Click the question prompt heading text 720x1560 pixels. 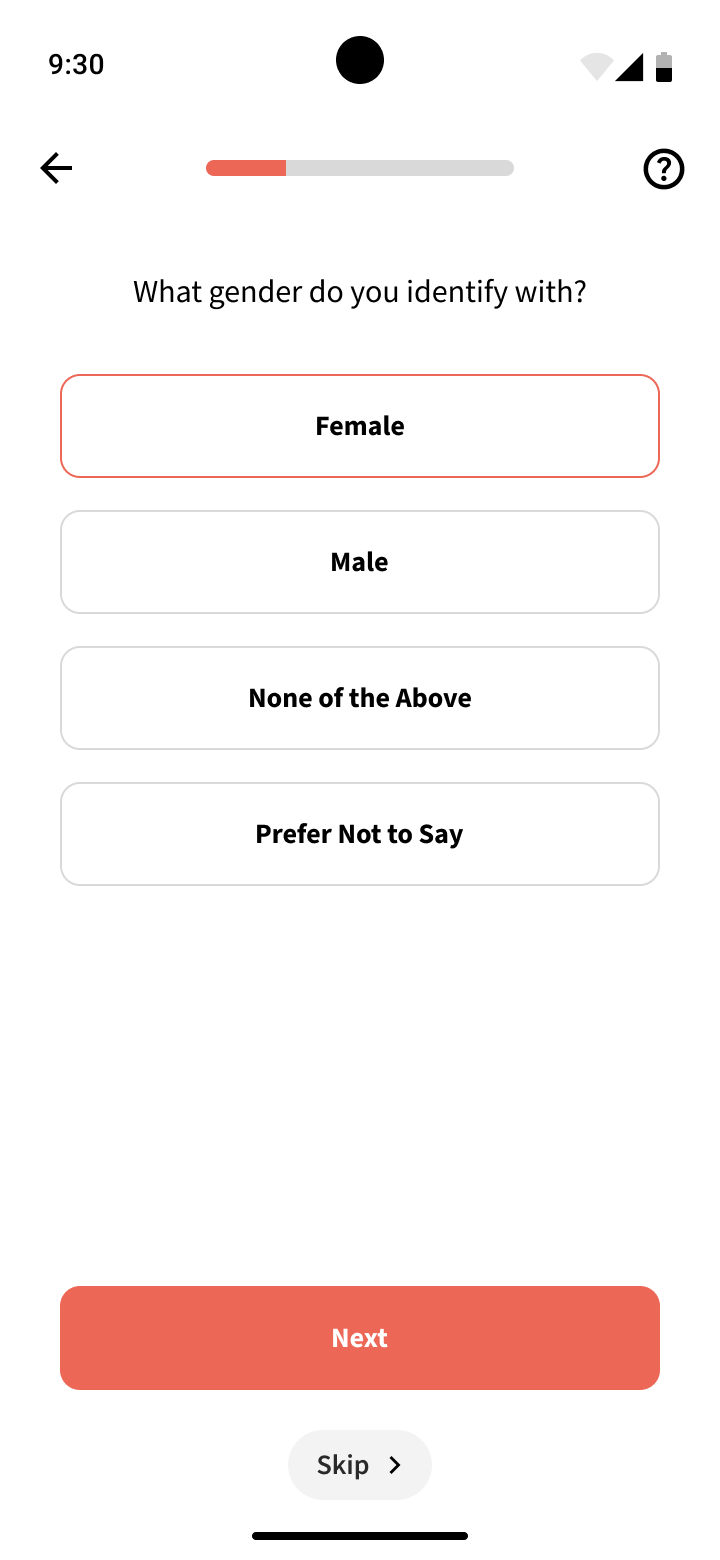tap(360, 291)
